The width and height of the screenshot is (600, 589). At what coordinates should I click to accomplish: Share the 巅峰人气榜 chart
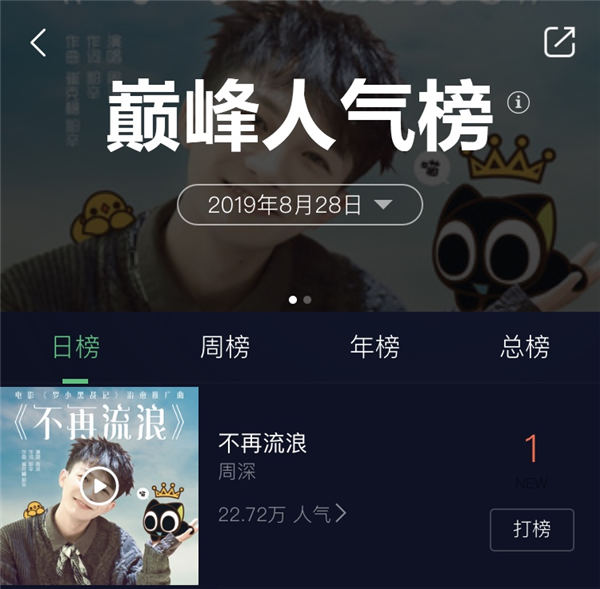click(559, 42)
